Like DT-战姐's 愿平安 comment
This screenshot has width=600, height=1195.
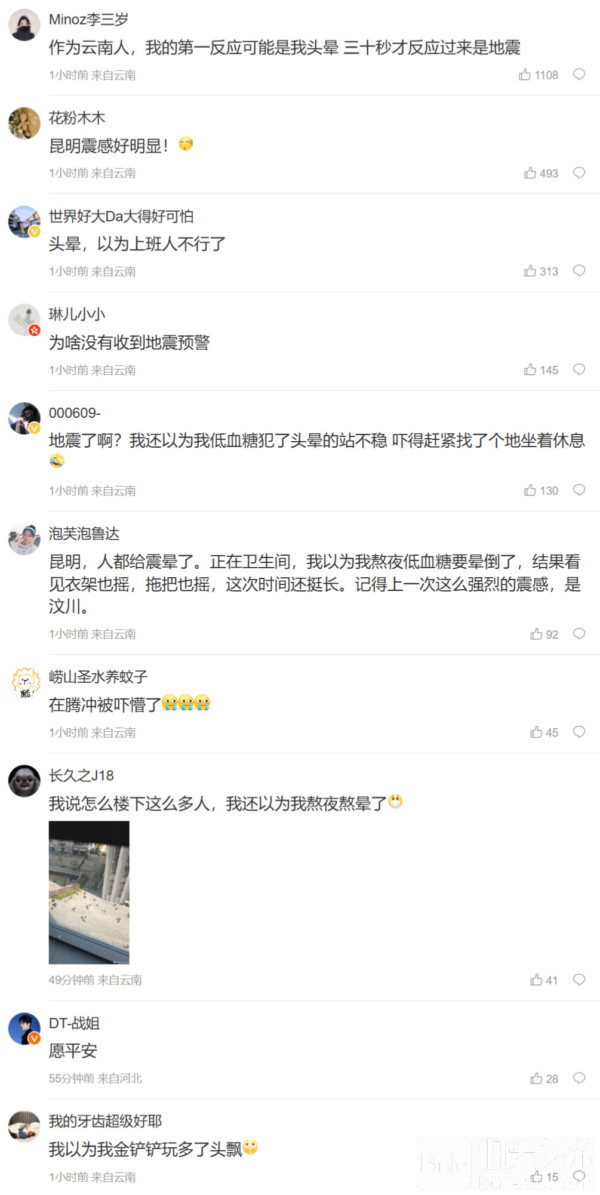tap(536, 1078)
